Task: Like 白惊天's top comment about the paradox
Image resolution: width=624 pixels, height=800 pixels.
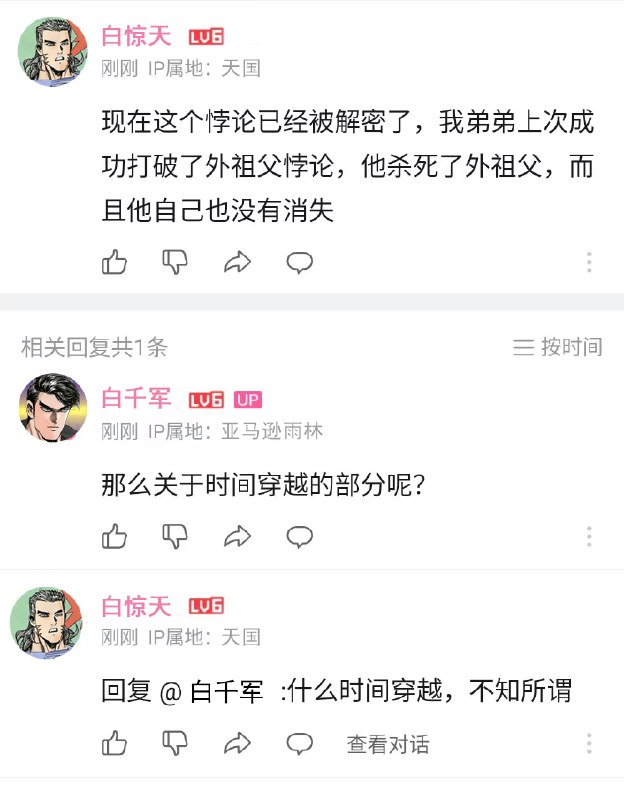Action: click(x=115, y=263)
